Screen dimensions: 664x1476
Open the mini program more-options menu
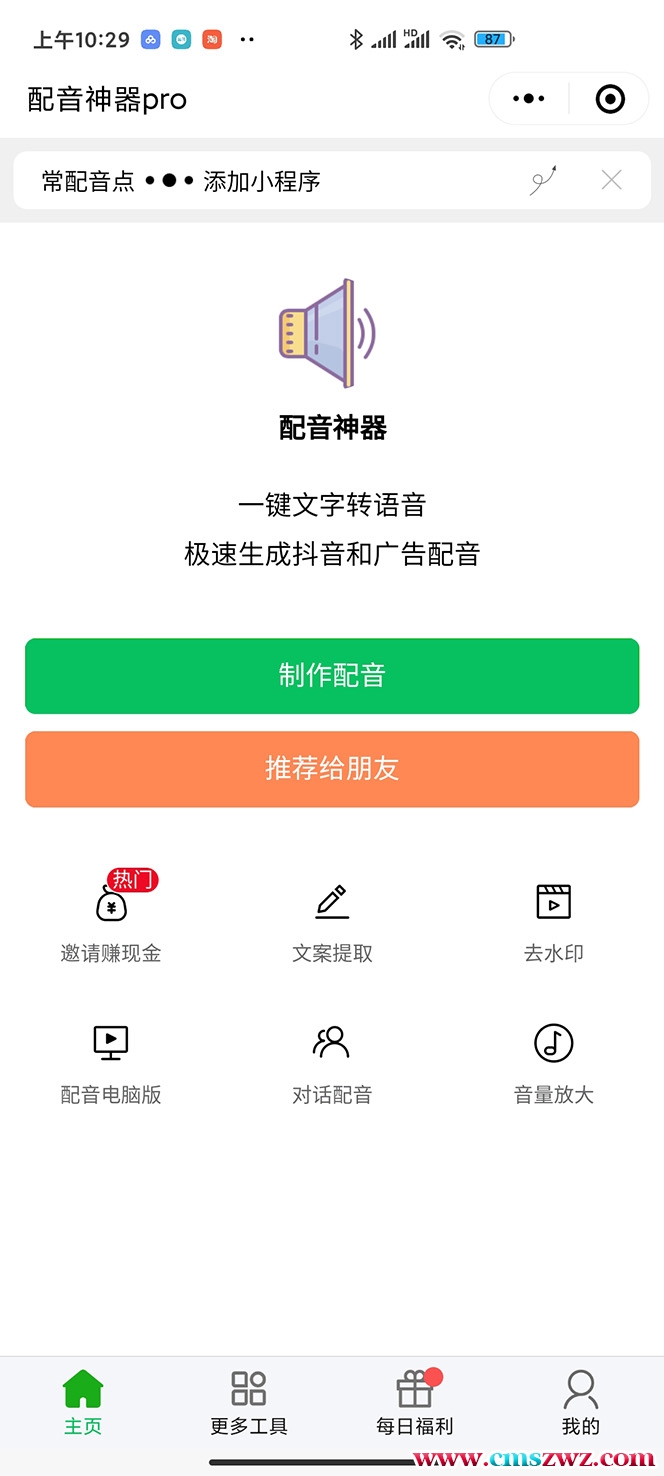pyautogui.click(x=528, y=99)
